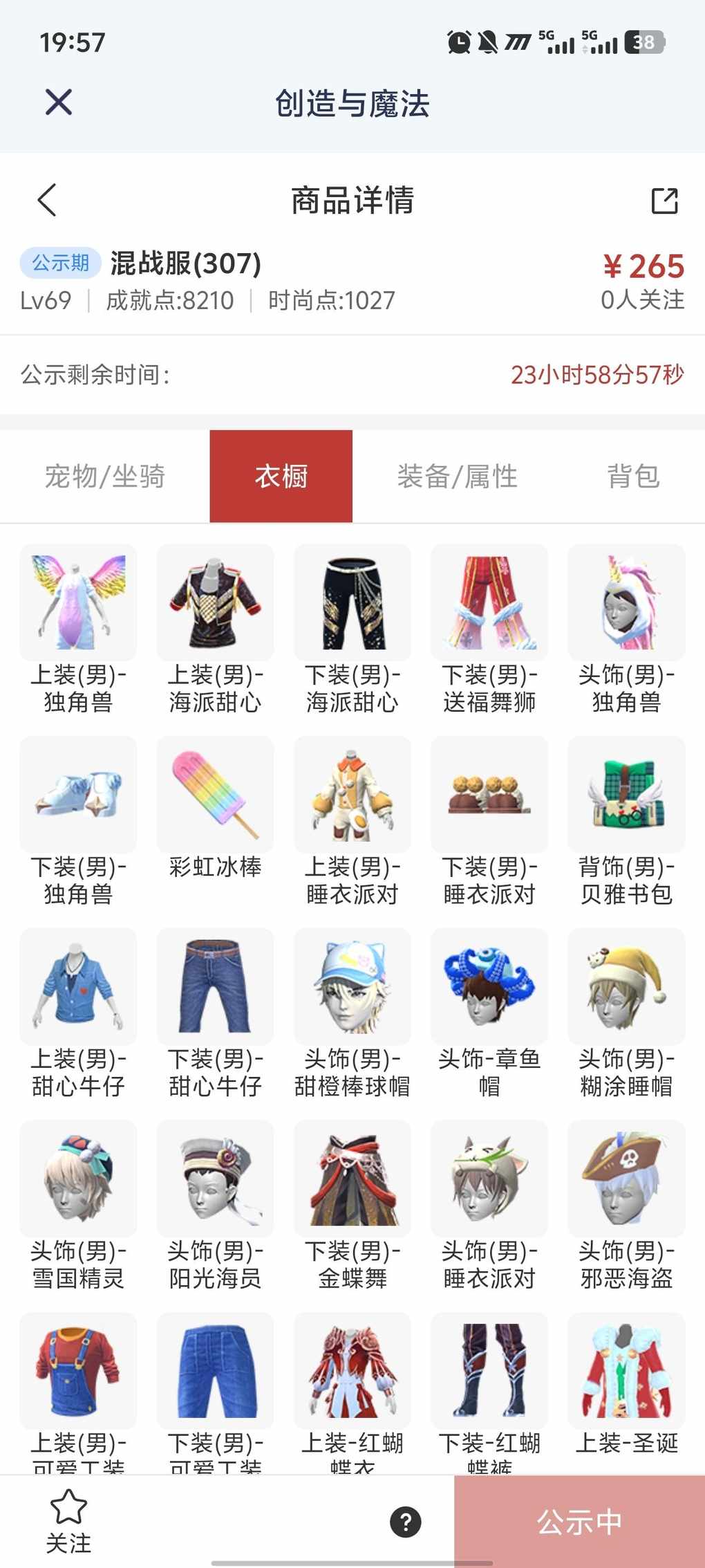
Task: View the 头饰(男)-邪恶海盗 hat
Action: (x=626, y=1179)
